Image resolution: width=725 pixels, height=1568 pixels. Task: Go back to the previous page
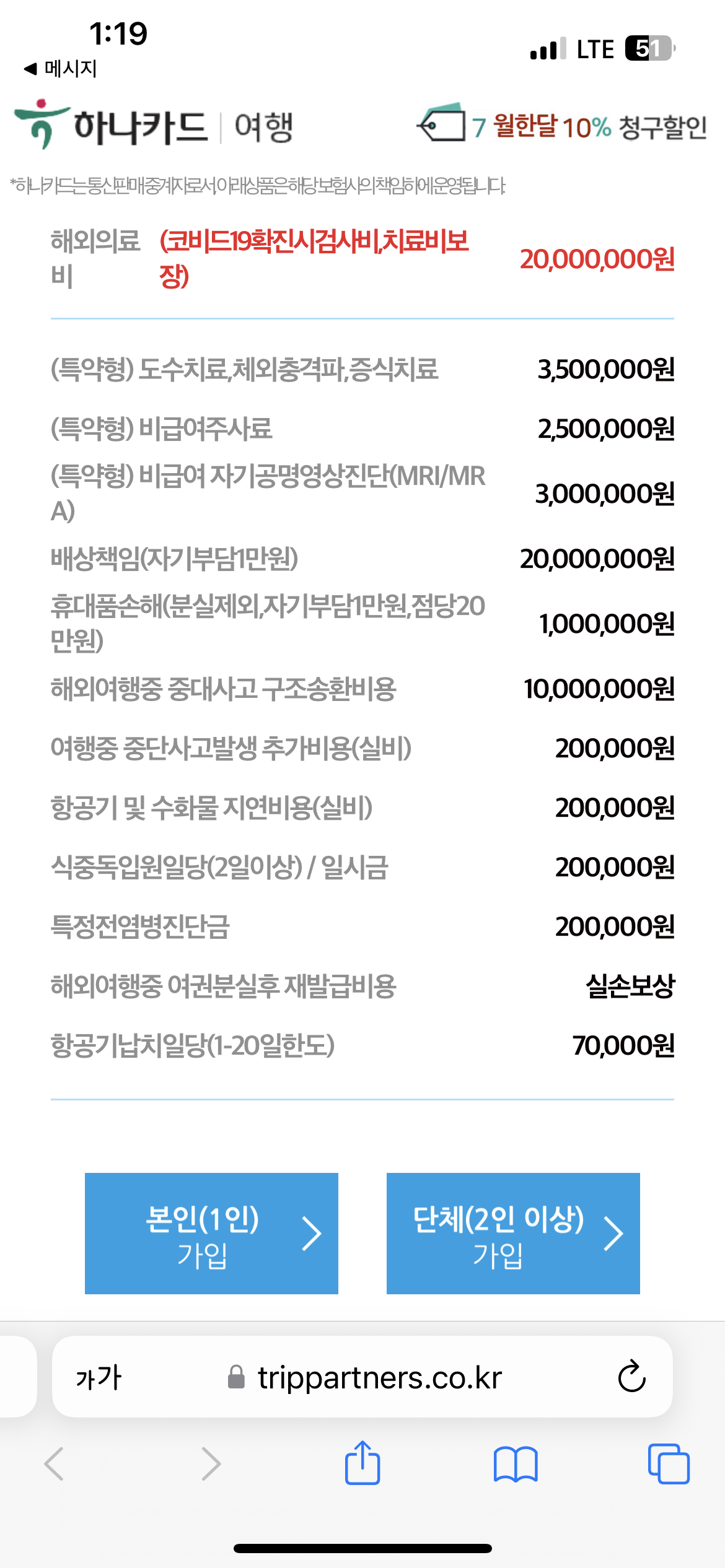(55, 1465)
